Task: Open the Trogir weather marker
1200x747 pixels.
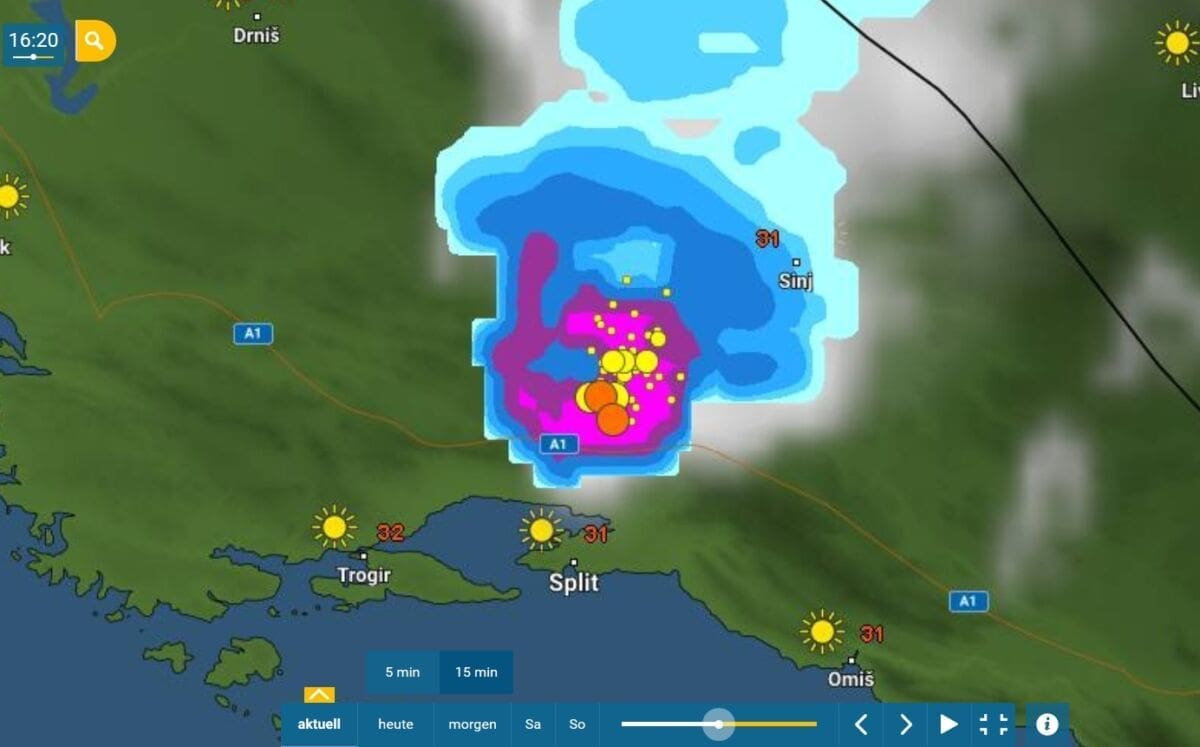Action: click(x=334, y=526)
